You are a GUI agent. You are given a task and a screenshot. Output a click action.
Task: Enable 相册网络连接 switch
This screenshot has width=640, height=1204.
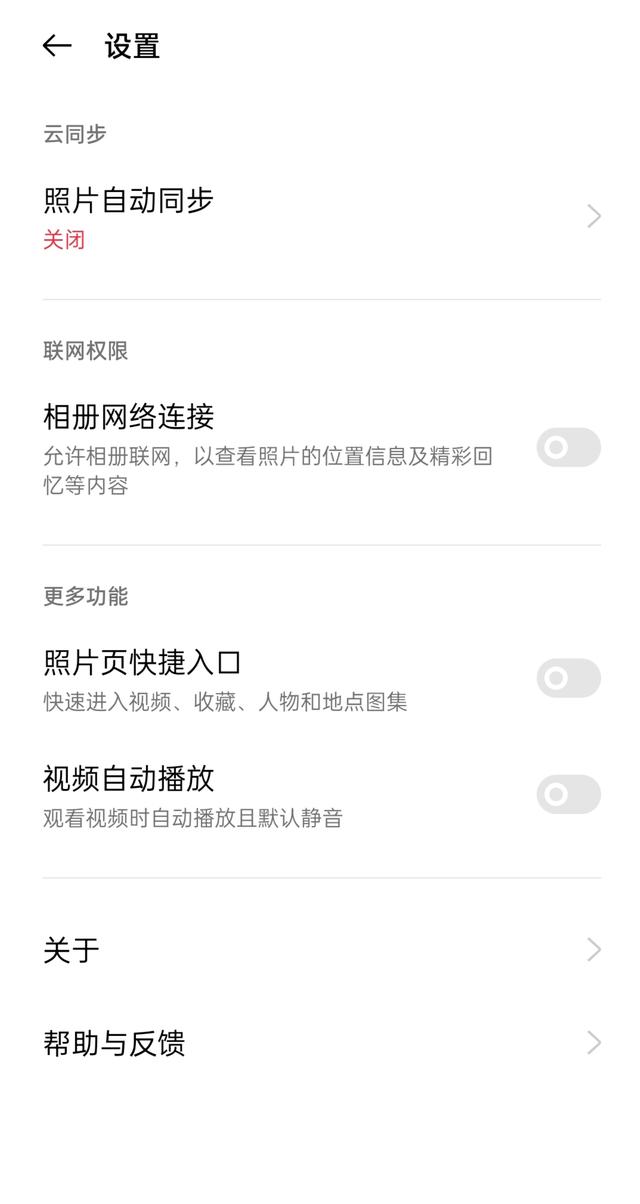coord(568,447)
